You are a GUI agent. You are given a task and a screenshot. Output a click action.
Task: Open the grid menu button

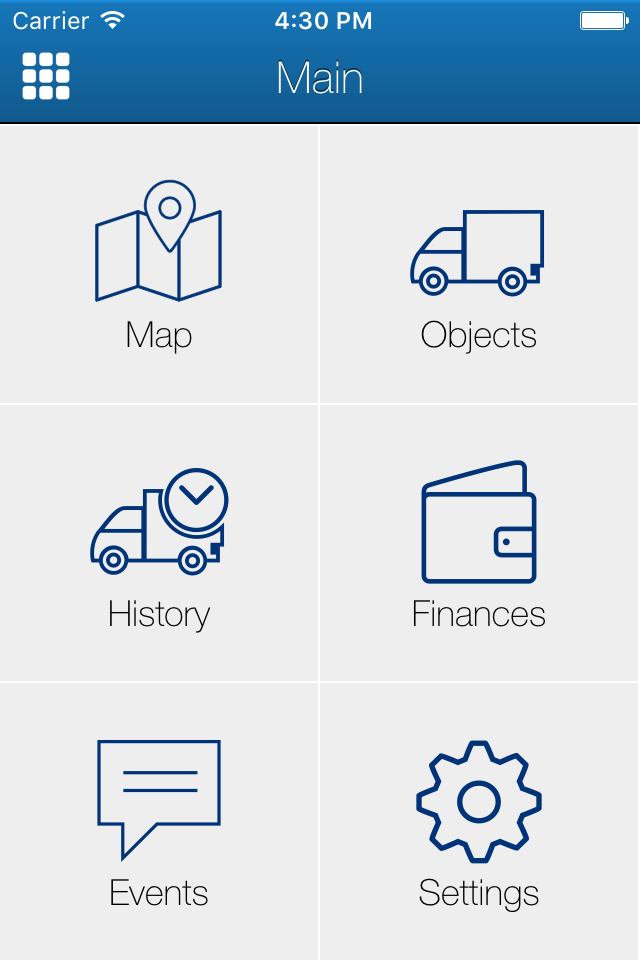coord(46,76)
